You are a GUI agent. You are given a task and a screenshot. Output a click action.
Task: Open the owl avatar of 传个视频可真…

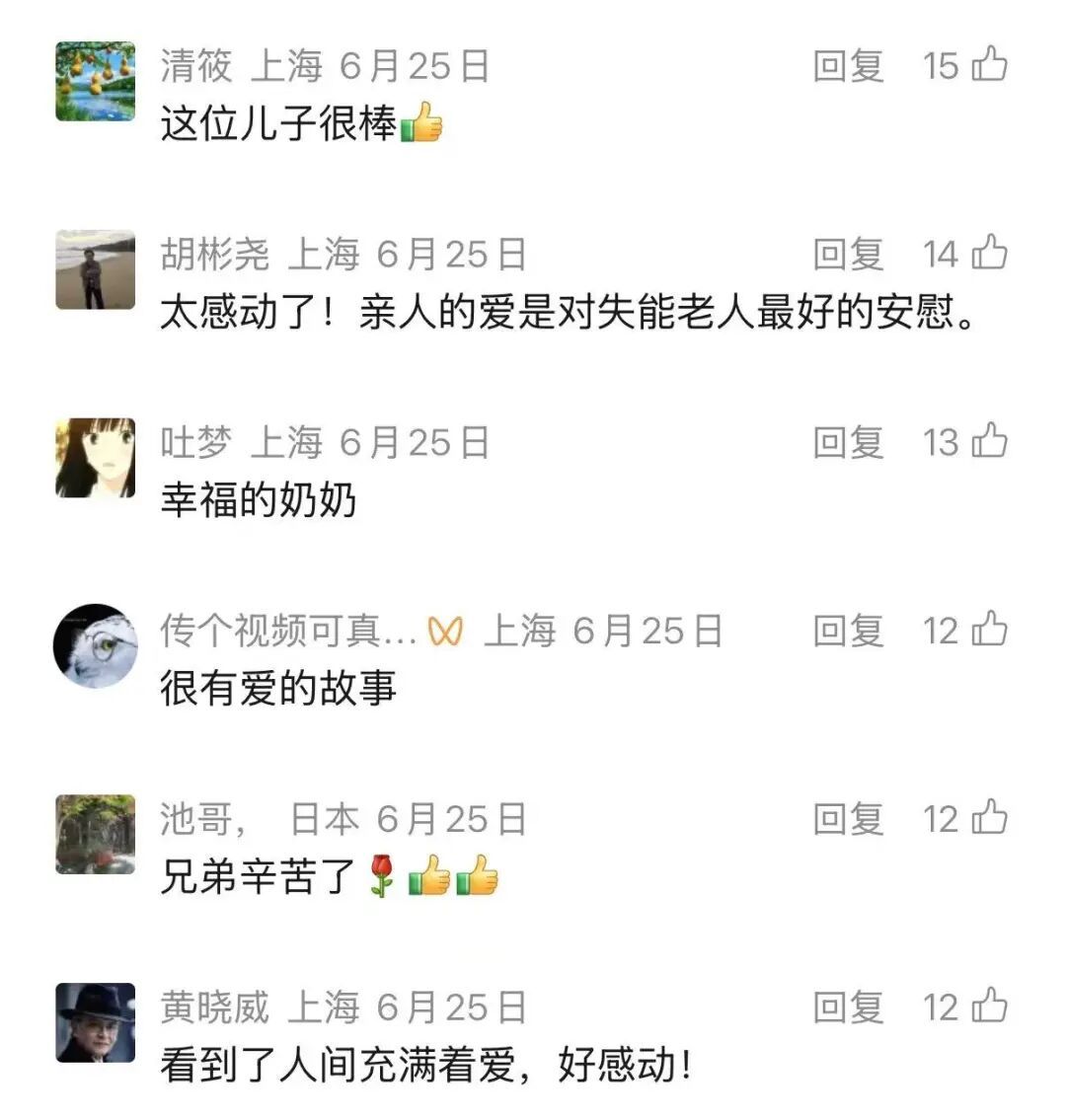pos(96,645)
